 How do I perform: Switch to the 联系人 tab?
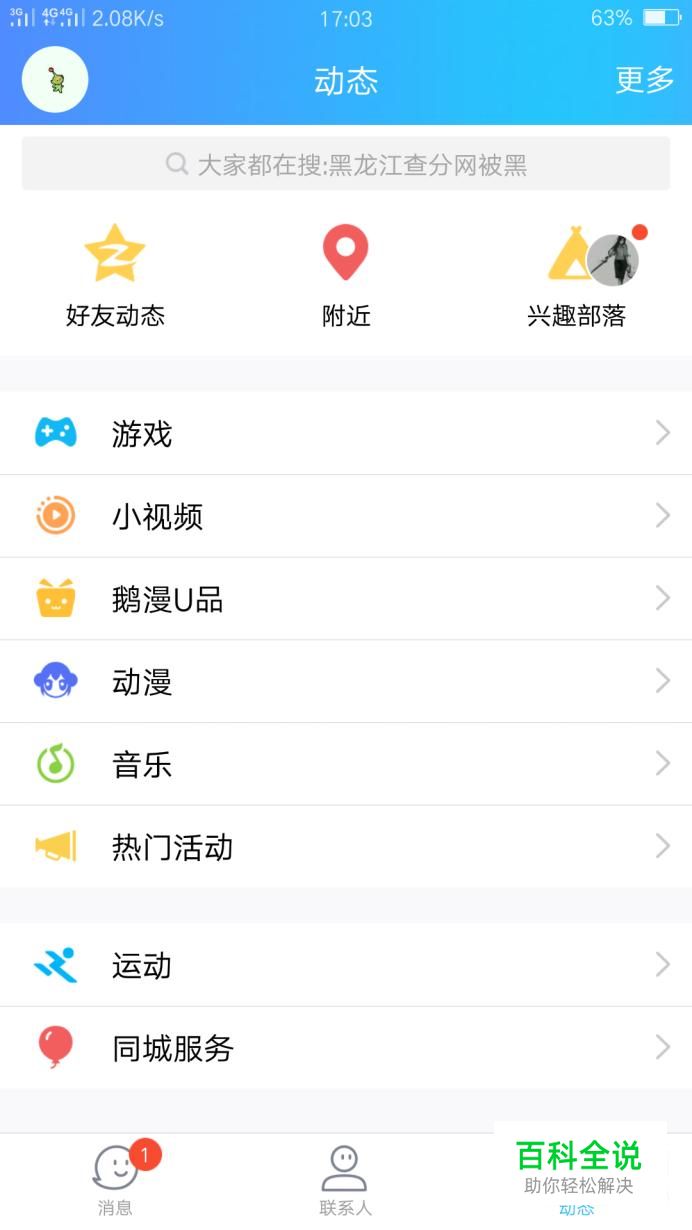pyautogui.click(x=345, y=1180)
